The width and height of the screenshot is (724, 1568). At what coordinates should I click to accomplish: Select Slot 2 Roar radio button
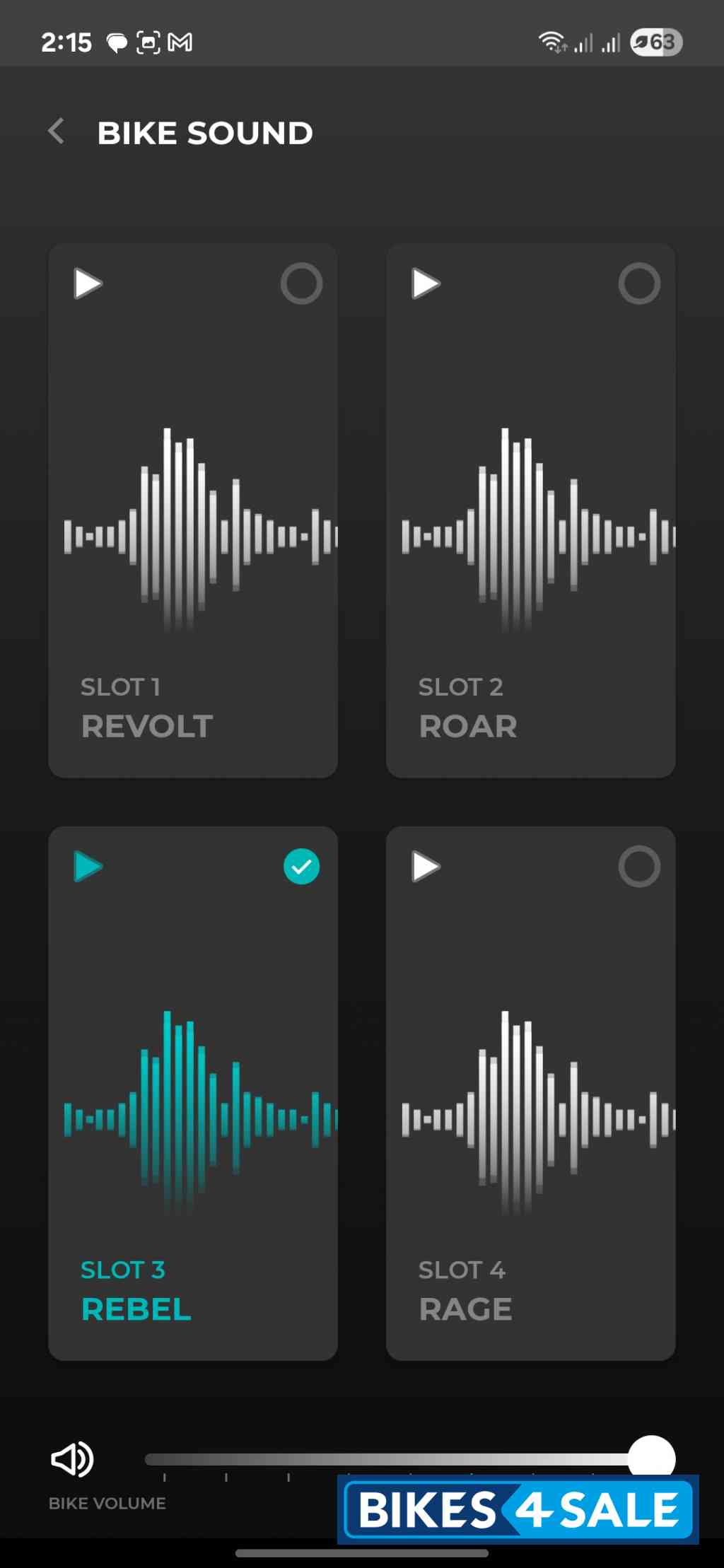pyautogui.click(x=639, y=283)
